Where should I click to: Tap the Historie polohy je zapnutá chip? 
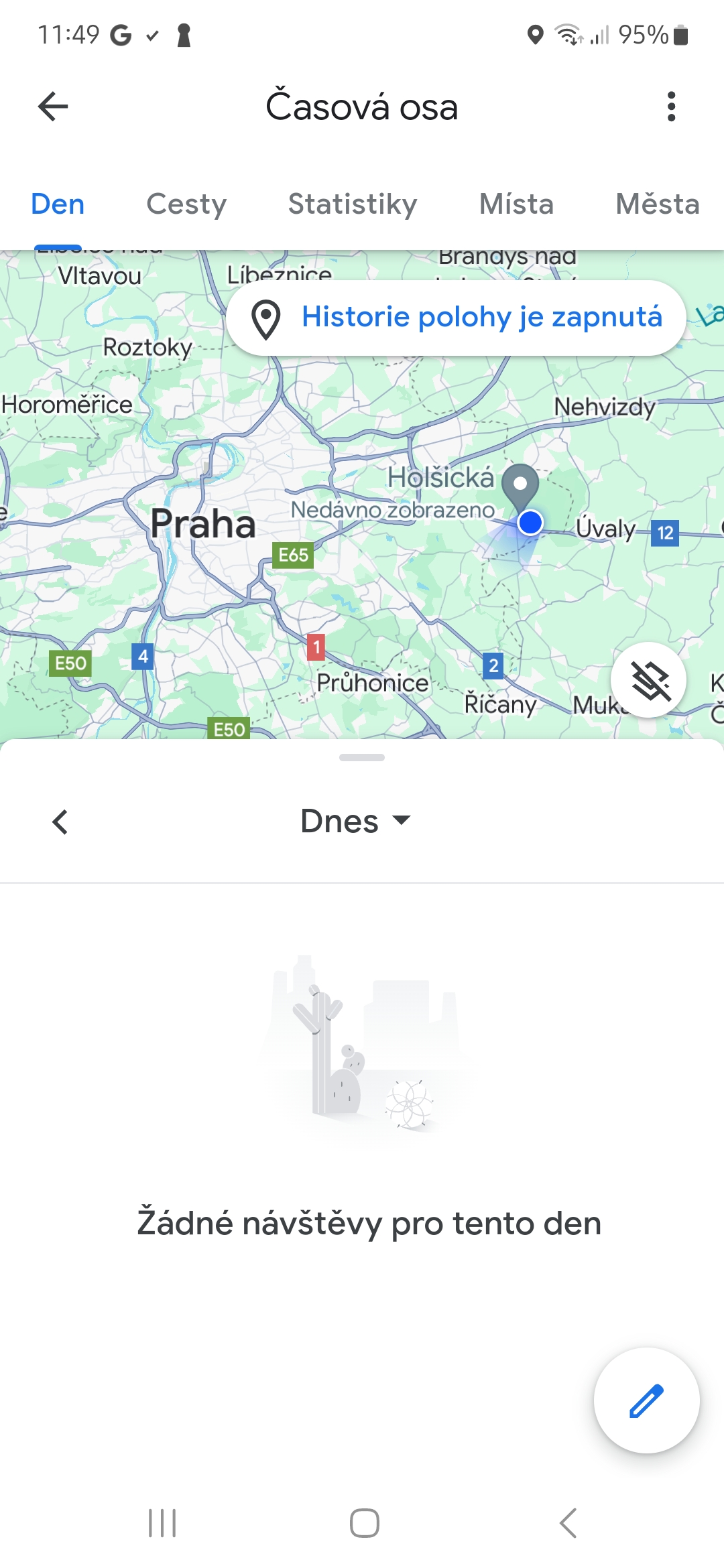click(x=456, y=318)
